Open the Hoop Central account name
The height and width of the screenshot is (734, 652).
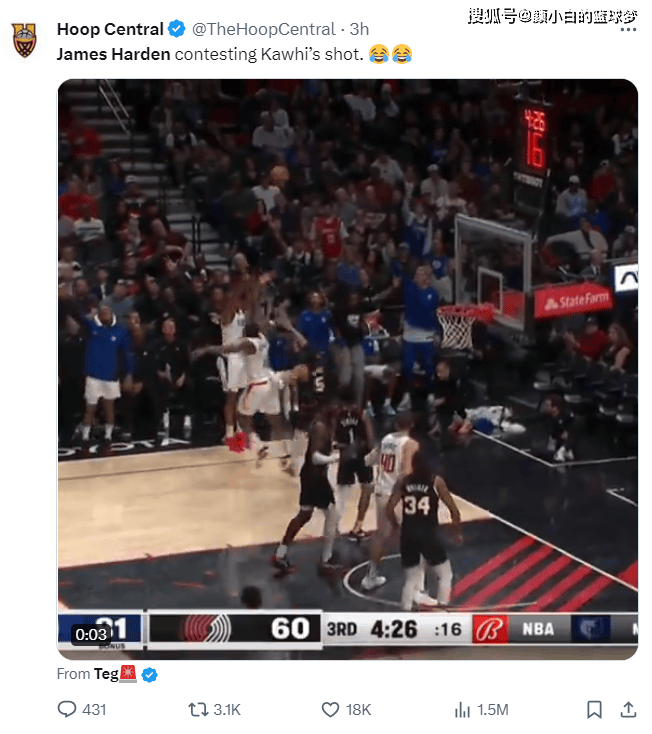click(106, 27)
